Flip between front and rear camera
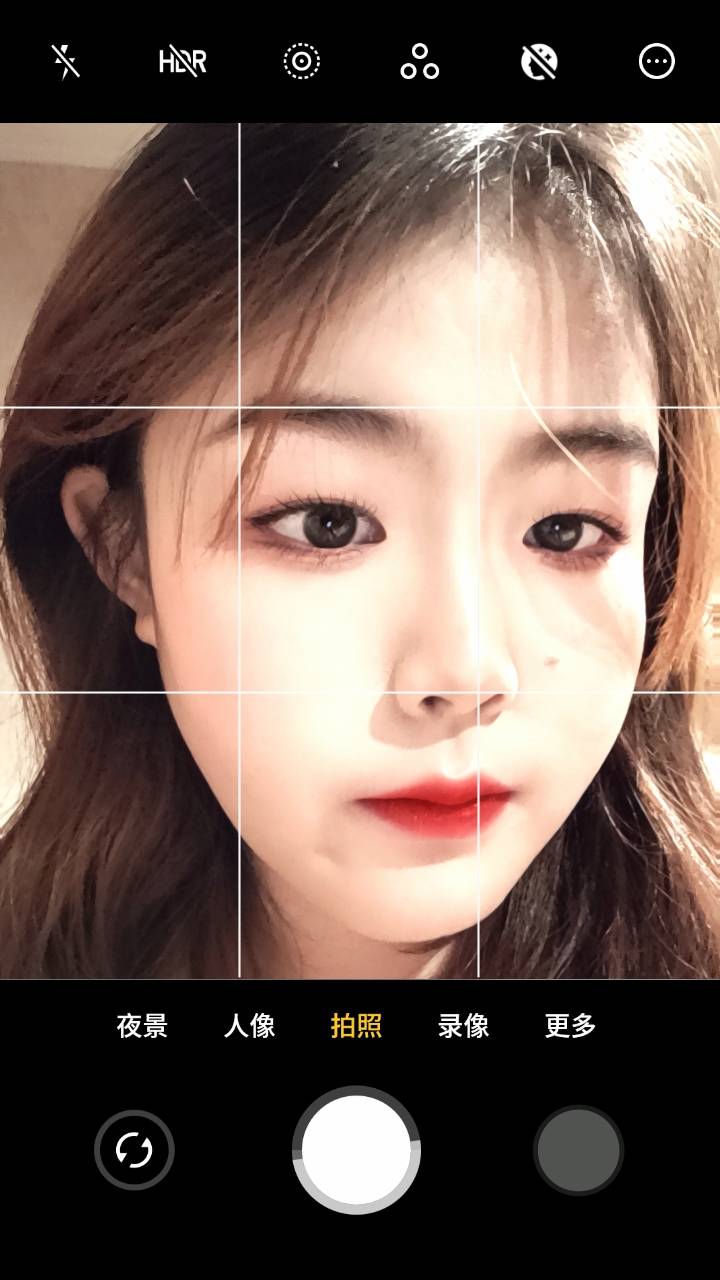Viewport: 720px width, 1280px height. click(134, 1150)
